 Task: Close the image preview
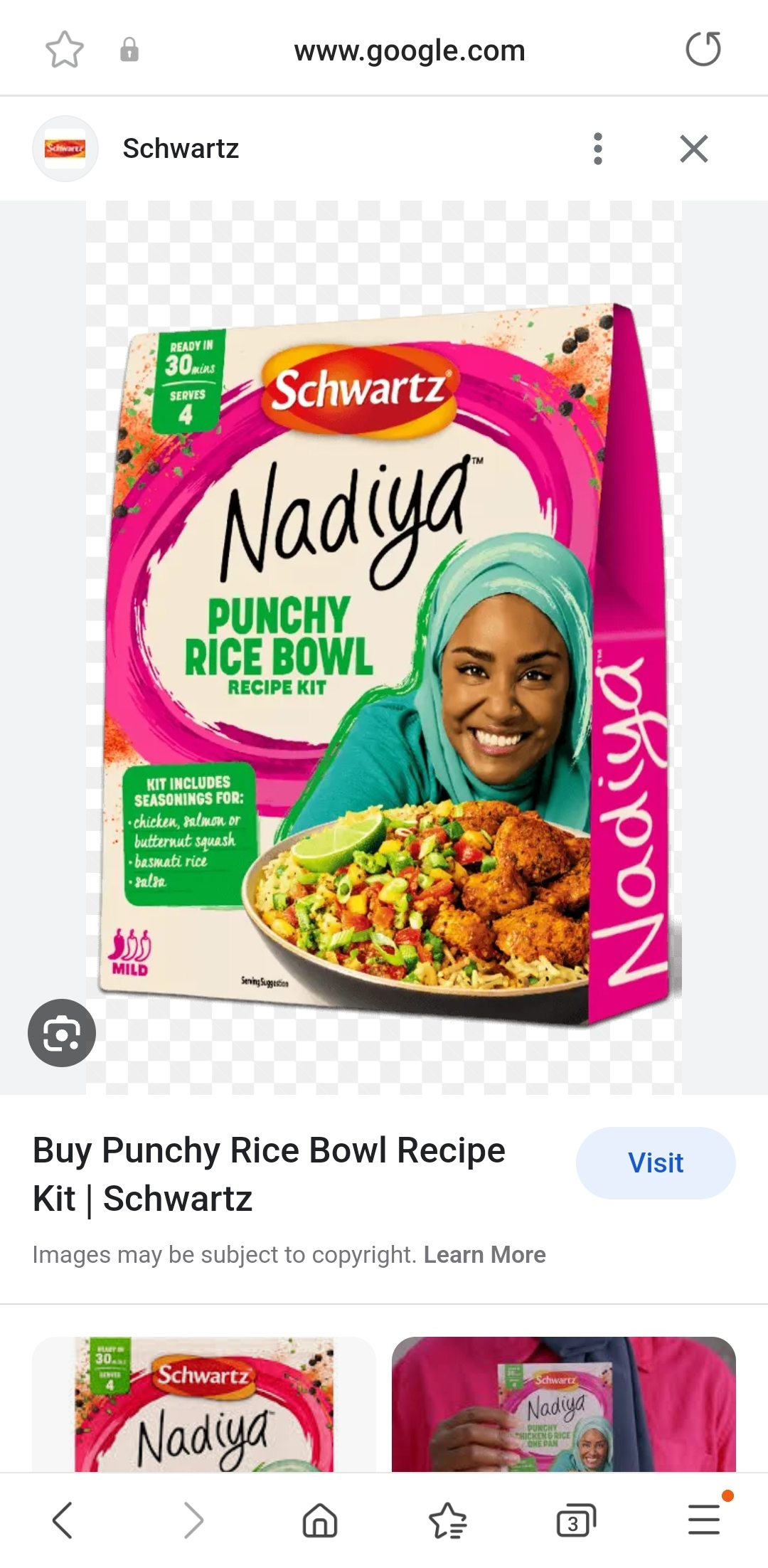click(693, 149)
